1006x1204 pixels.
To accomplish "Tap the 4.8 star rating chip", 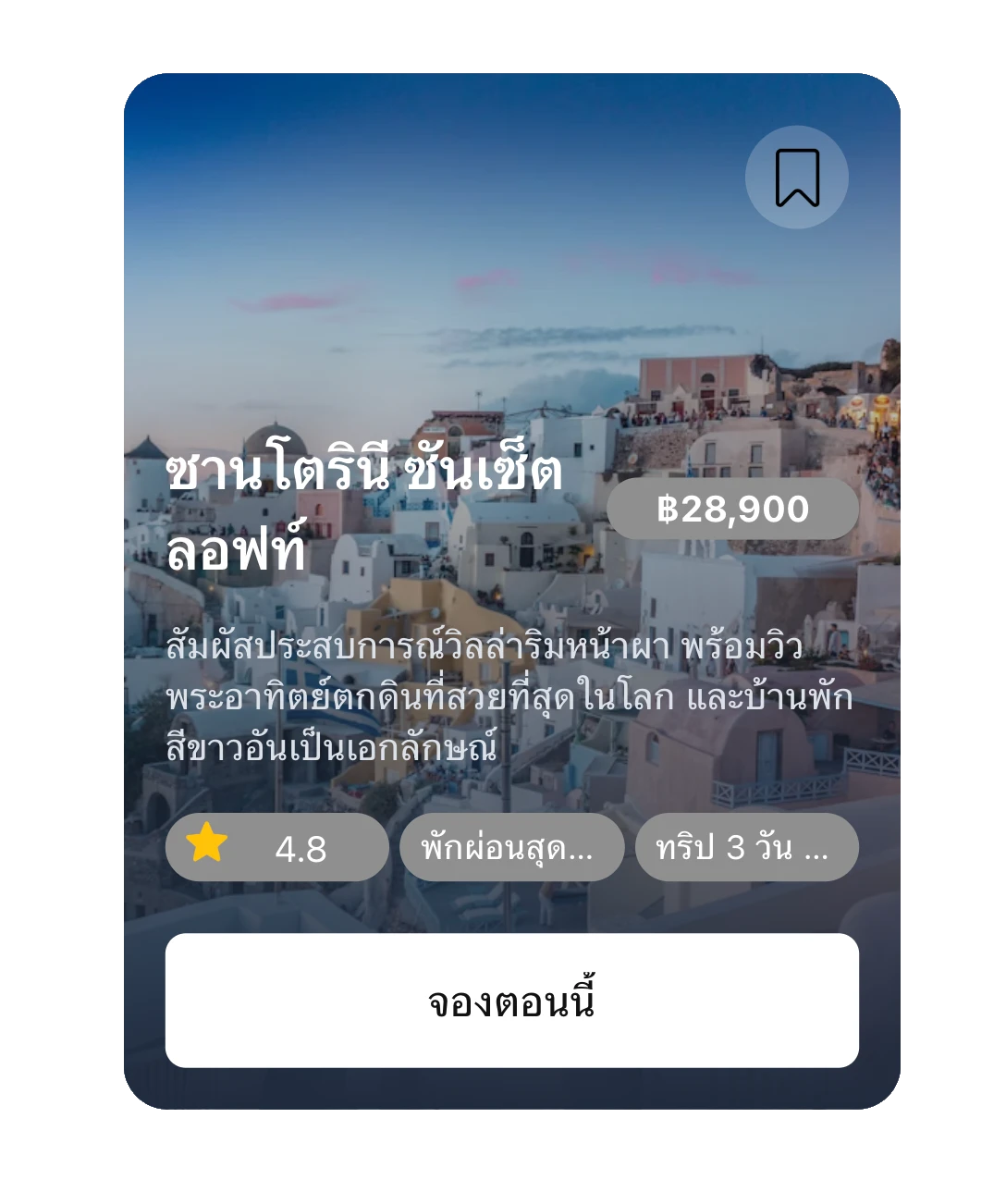I will (276, 847).
